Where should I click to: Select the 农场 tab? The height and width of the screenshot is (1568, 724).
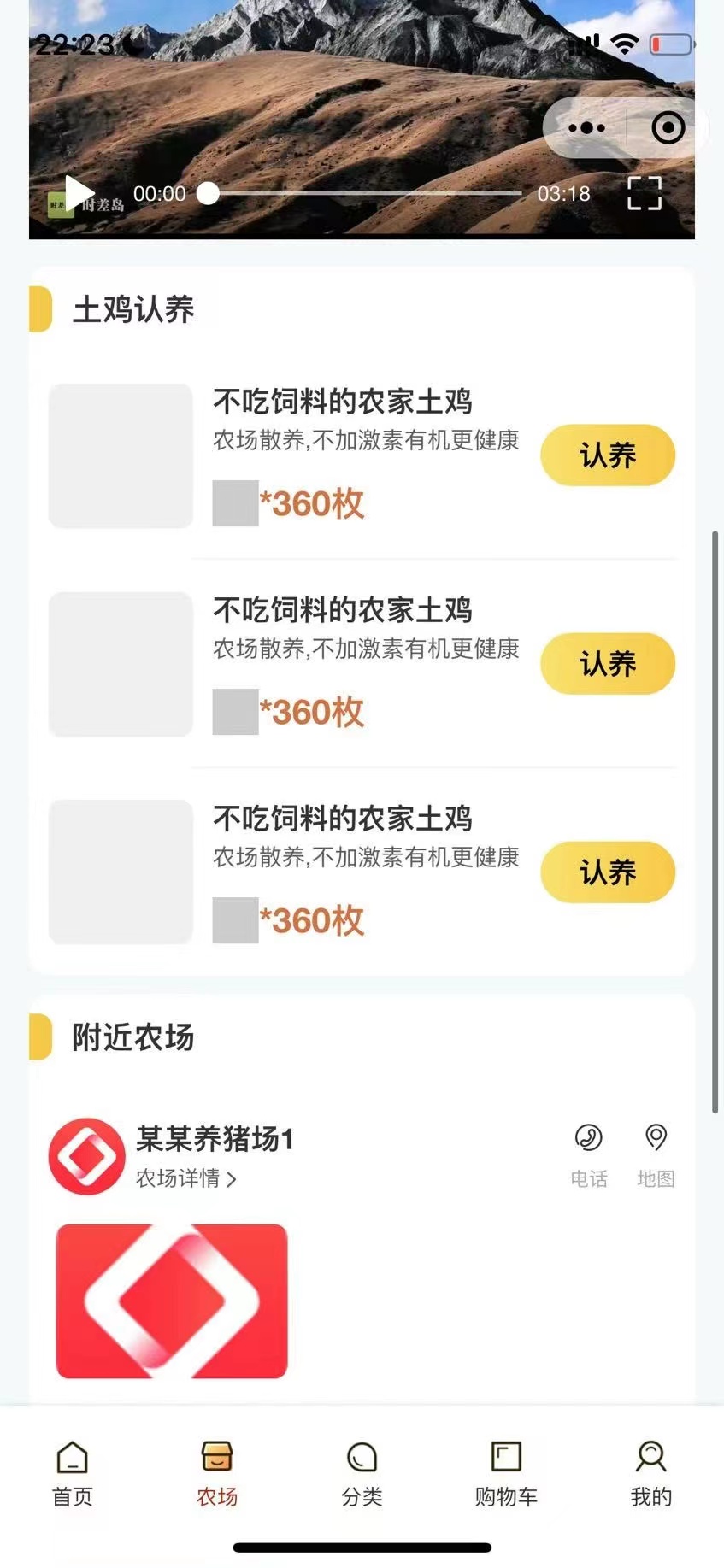pyautogui.click(x=217, y=1473)
